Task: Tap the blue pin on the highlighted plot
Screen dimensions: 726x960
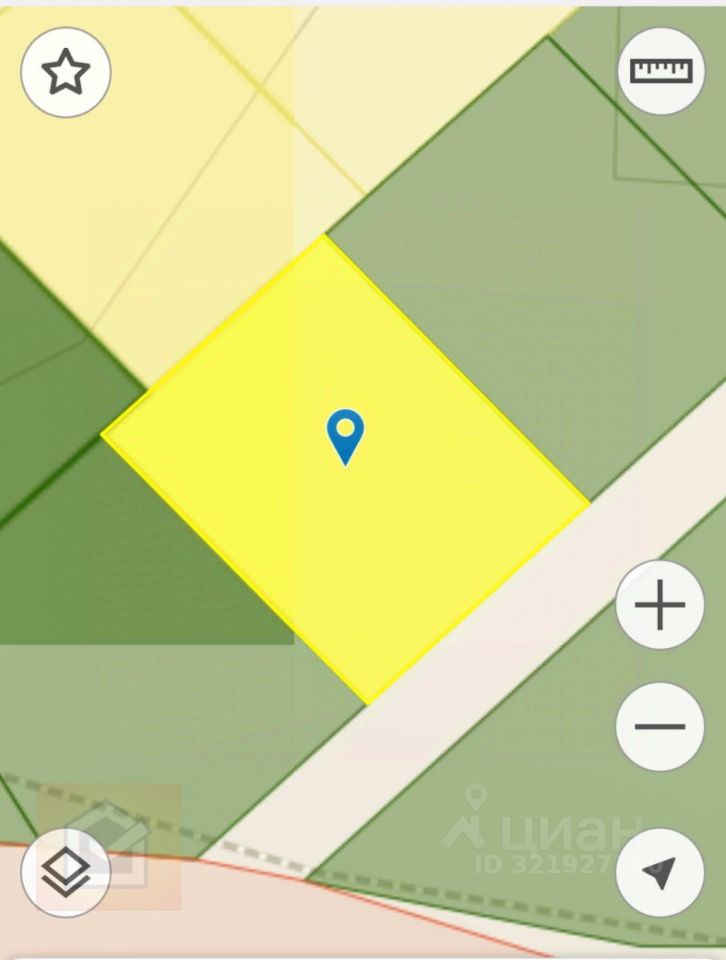Action: pos(345,435)
